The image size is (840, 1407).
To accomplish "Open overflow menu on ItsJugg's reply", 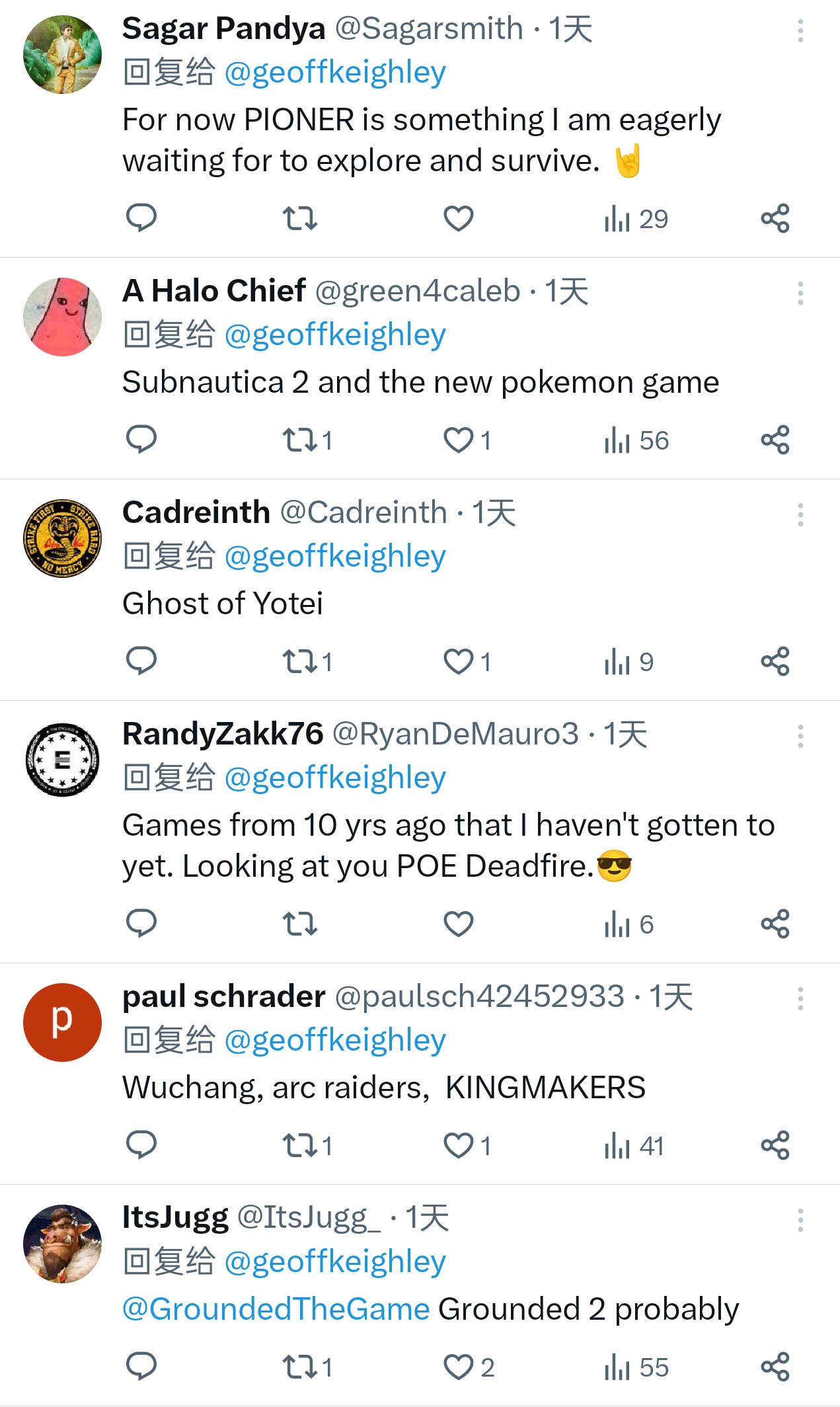I will (800, 1220).
